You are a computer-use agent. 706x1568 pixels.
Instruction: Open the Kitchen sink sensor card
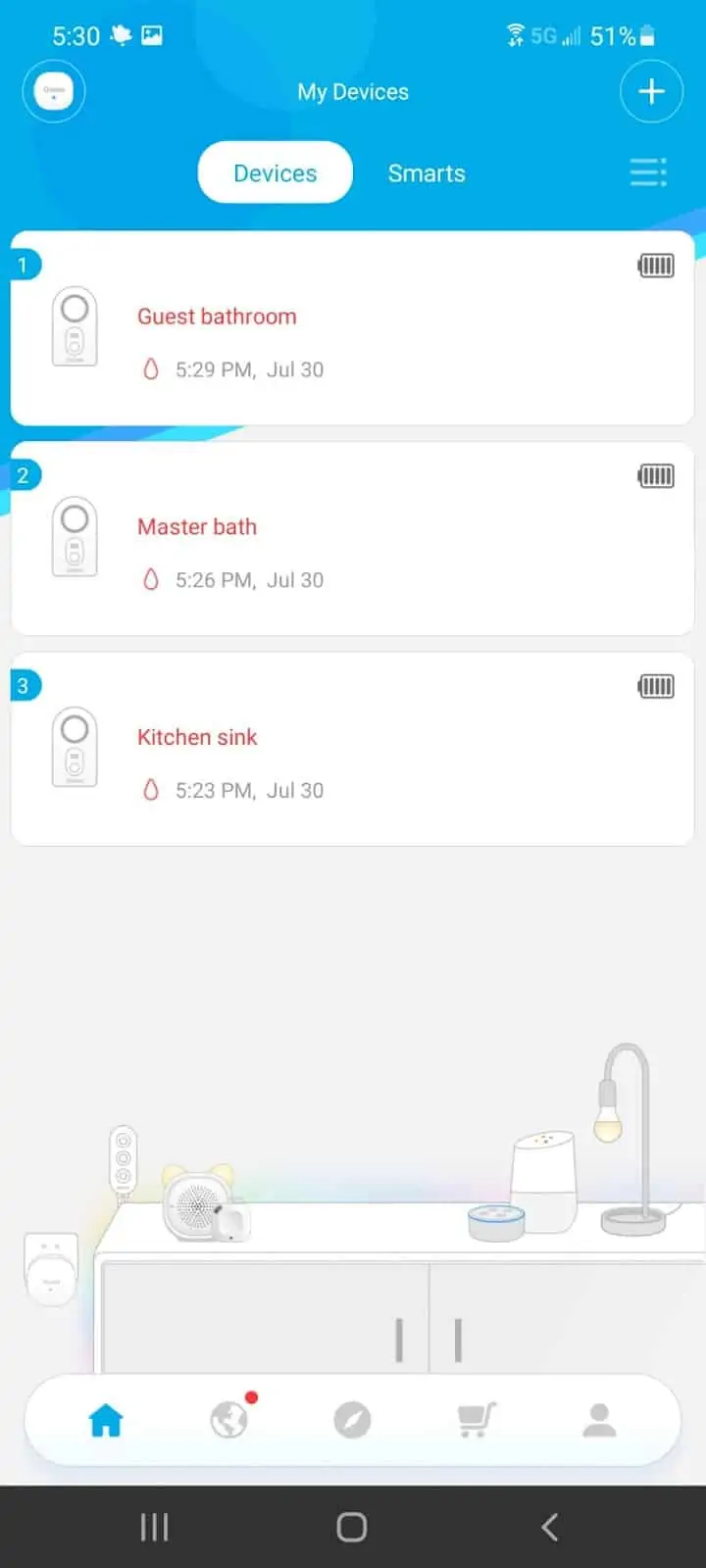352,750
